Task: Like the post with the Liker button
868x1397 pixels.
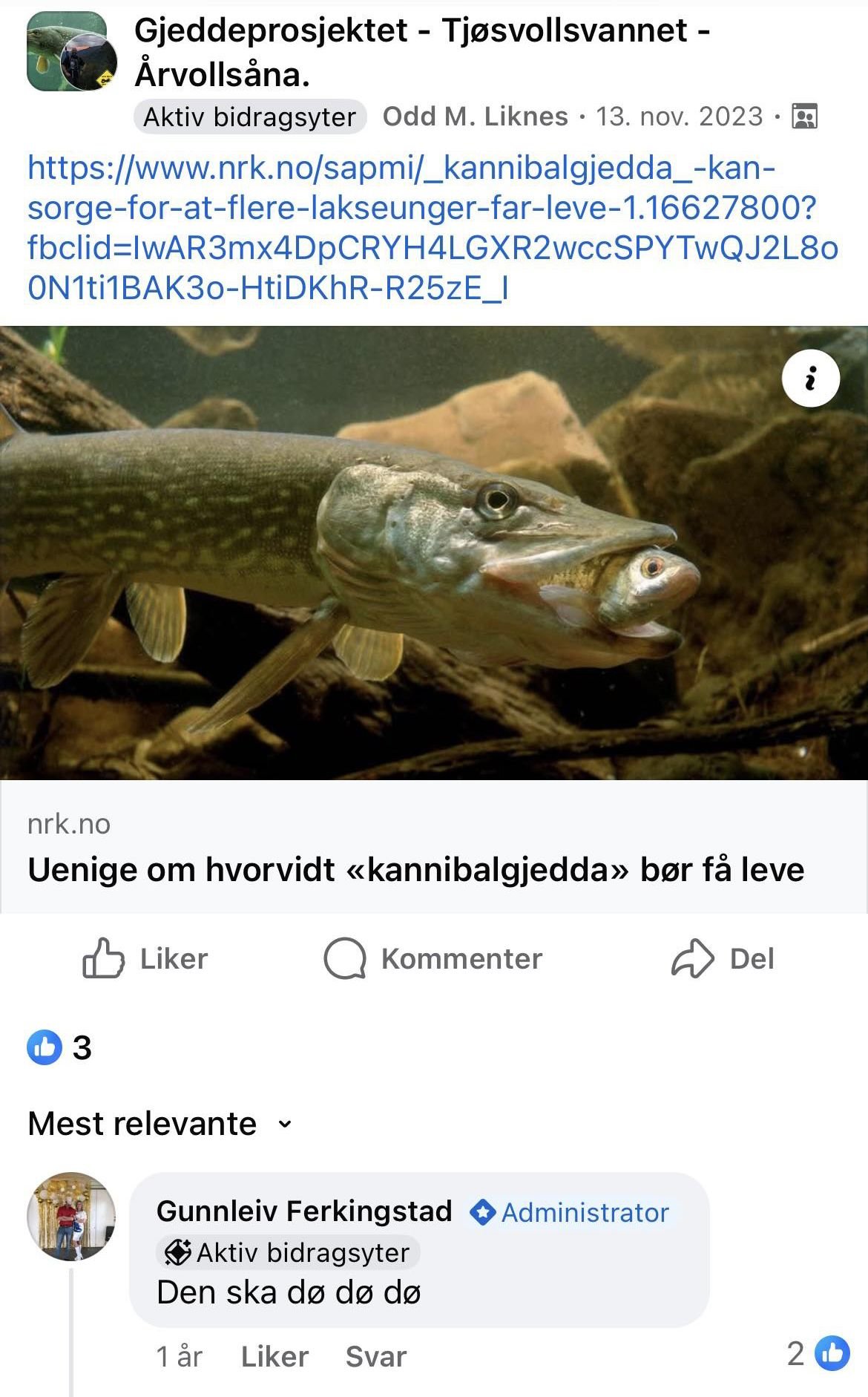Action: point(145,958)
